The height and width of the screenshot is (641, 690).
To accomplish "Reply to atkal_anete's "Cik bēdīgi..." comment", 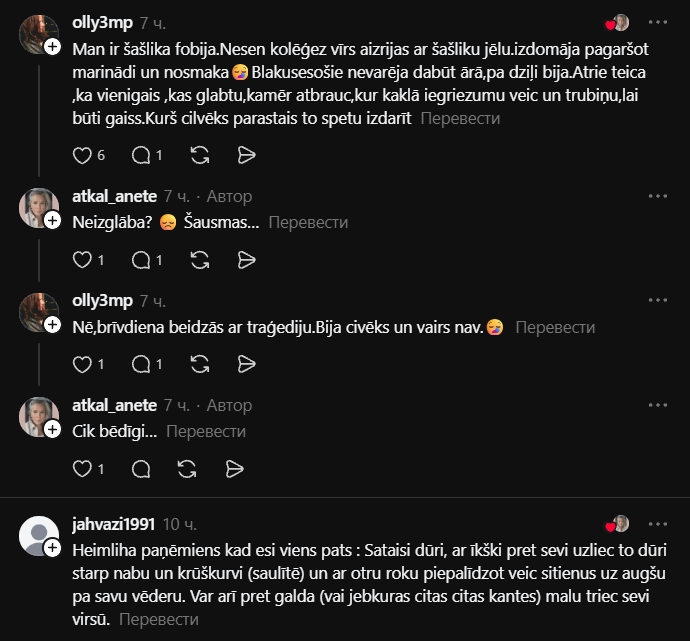I will pos(141,469).
